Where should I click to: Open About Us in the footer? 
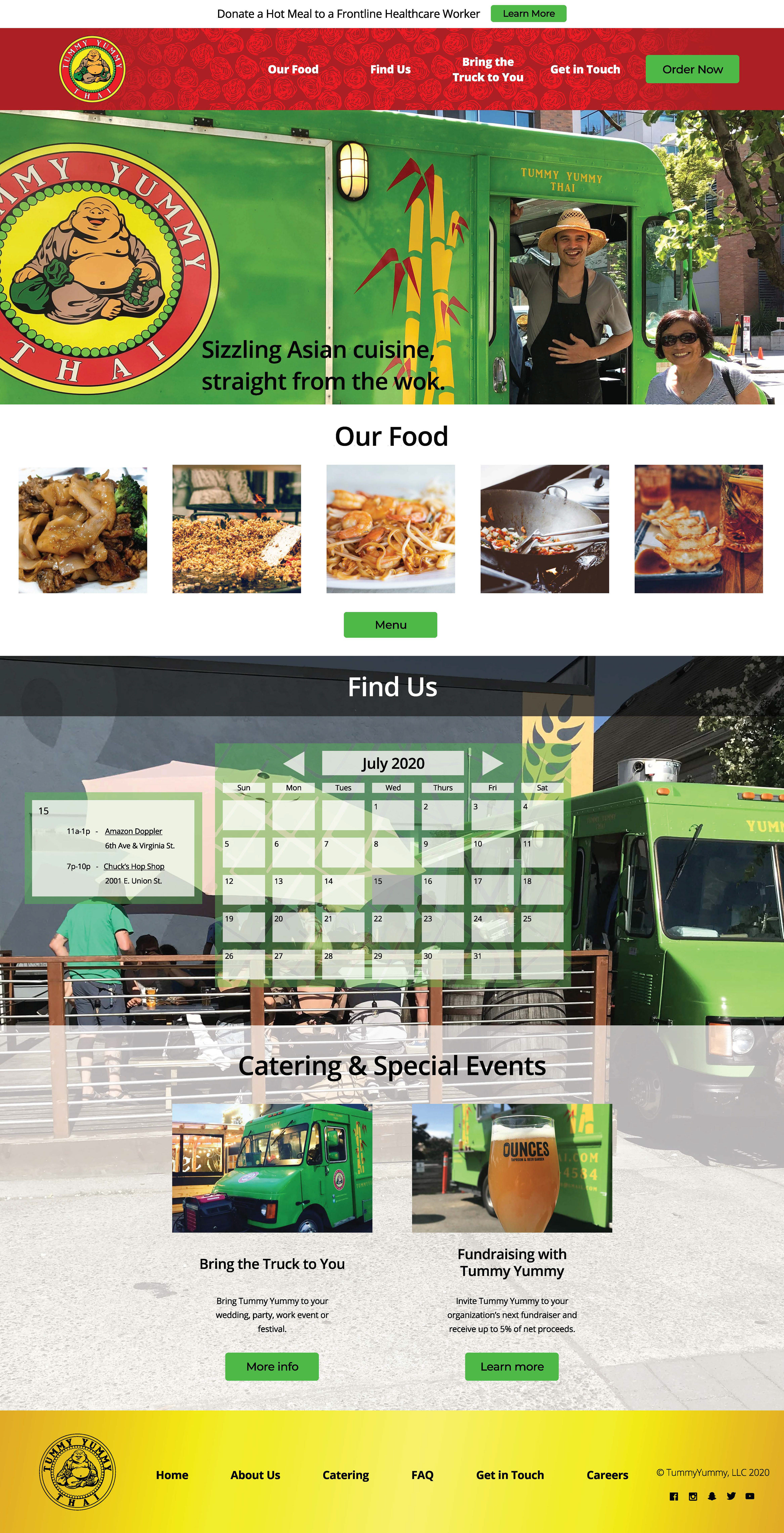pos(255,1475)
